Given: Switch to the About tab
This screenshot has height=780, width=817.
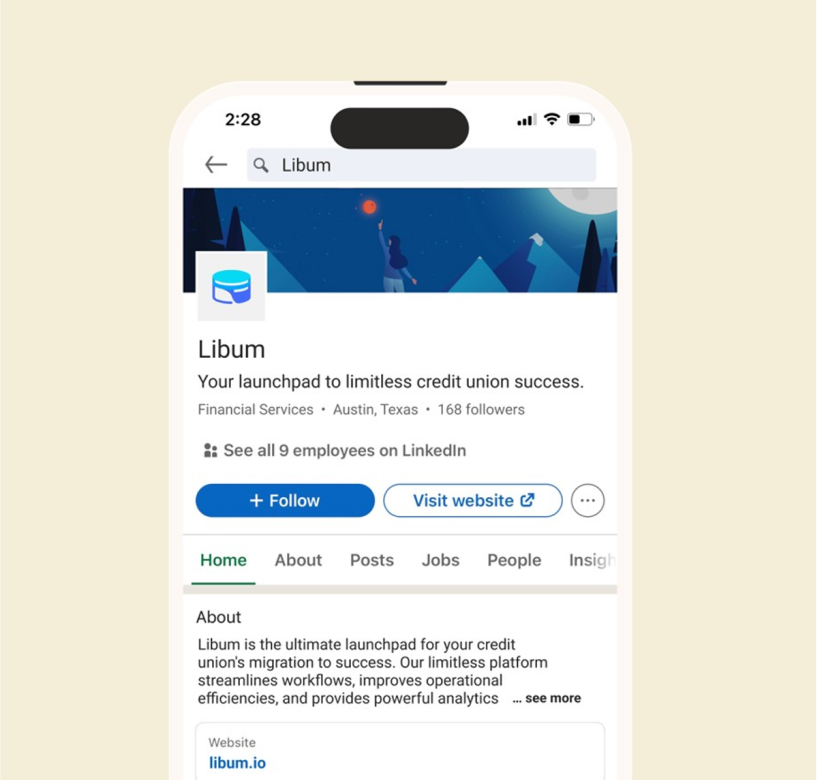Looking at the screenshot, I should 298,560.
